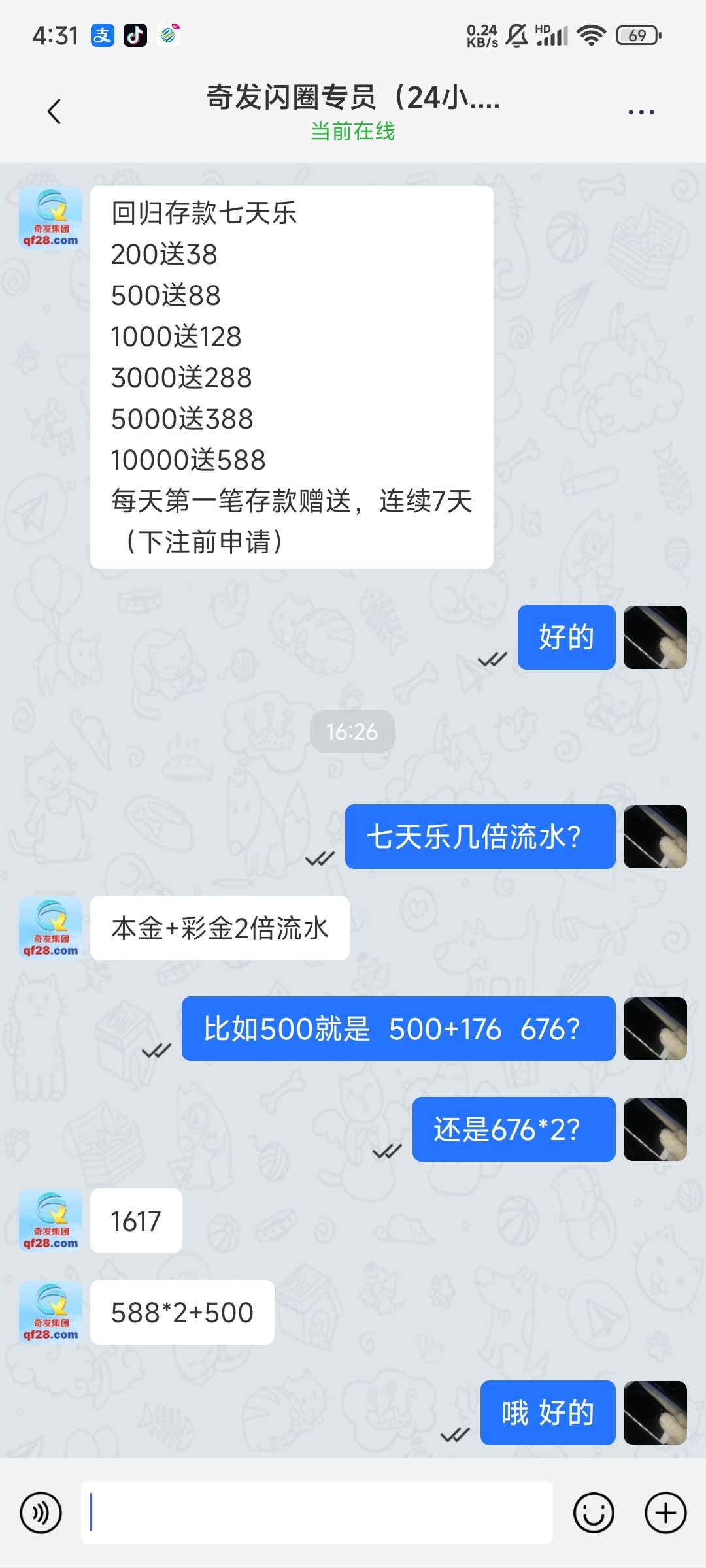Open the three-dot overflow menu
Viewport: 706px width, 1568px height.
tap(641, 112)
